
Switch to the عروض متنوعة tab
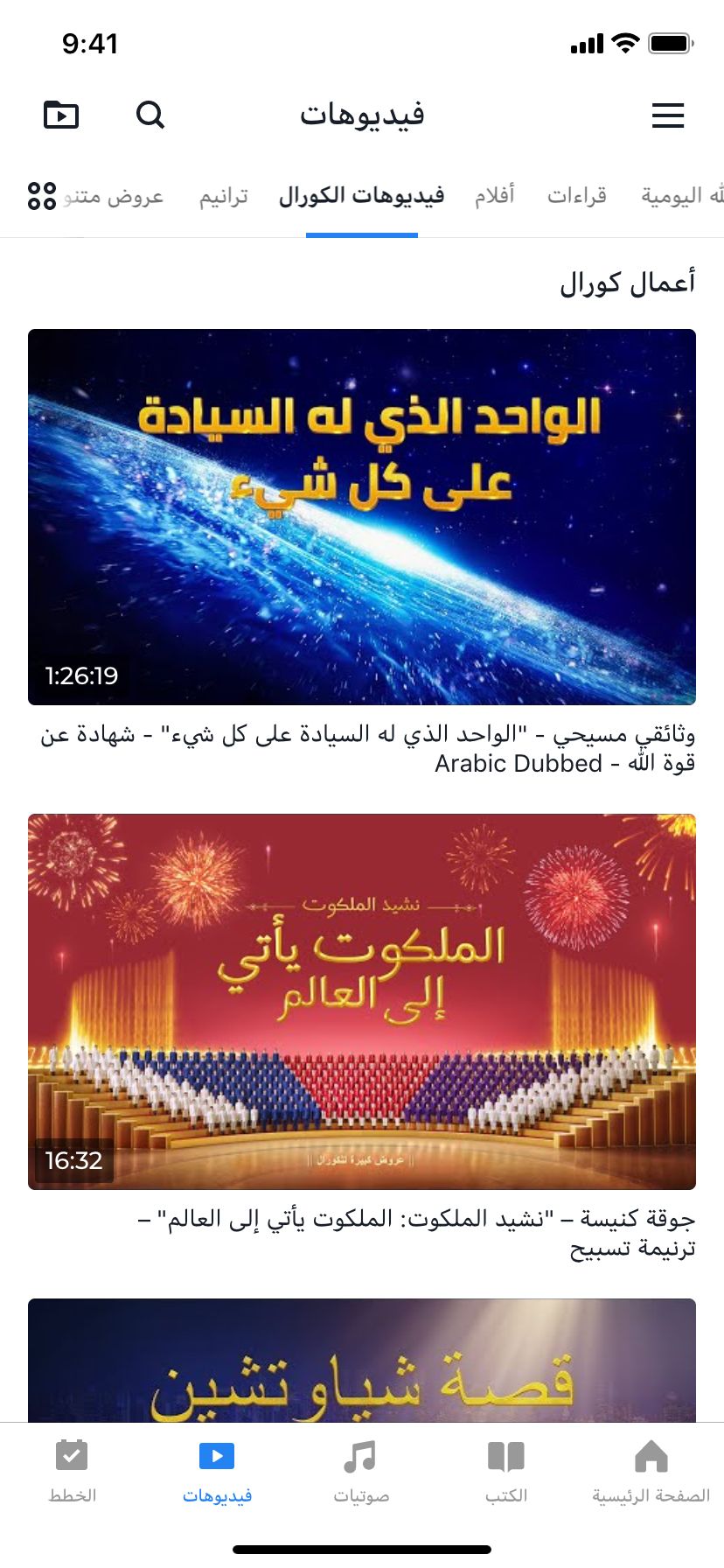[115, 196]
